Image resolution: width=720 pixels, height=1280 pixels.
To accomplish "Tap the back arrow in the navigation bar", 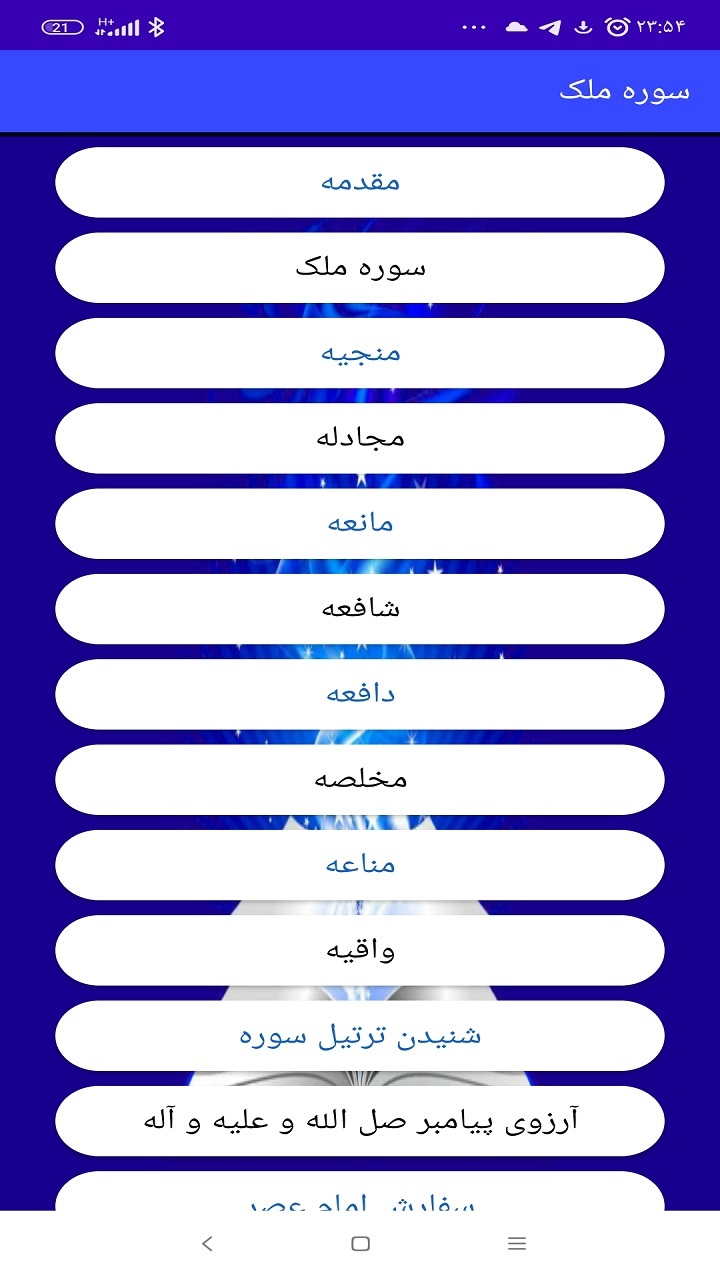I will tap(207, 1244).
